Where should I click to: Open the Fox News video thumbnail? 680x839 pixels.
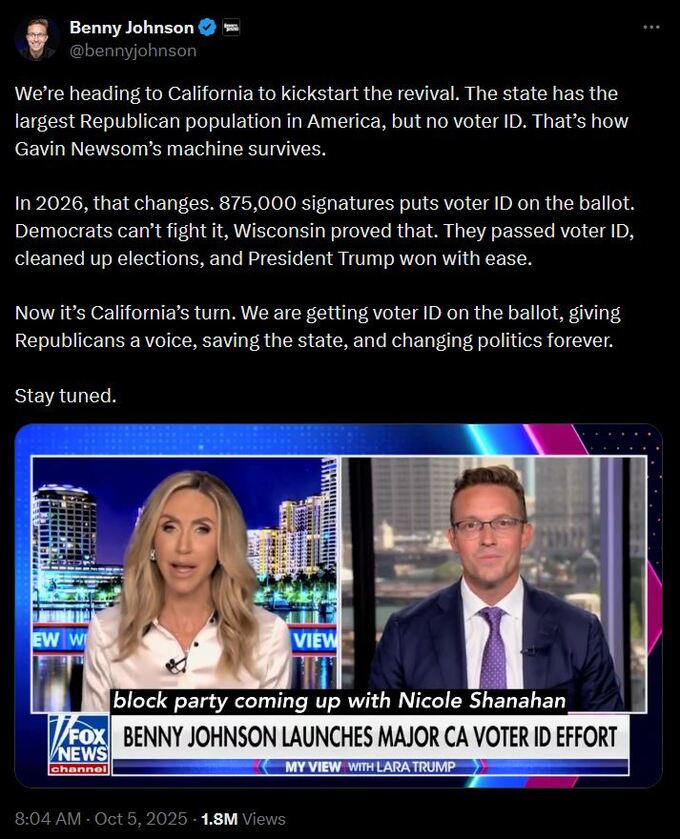[x=338, y=605]
